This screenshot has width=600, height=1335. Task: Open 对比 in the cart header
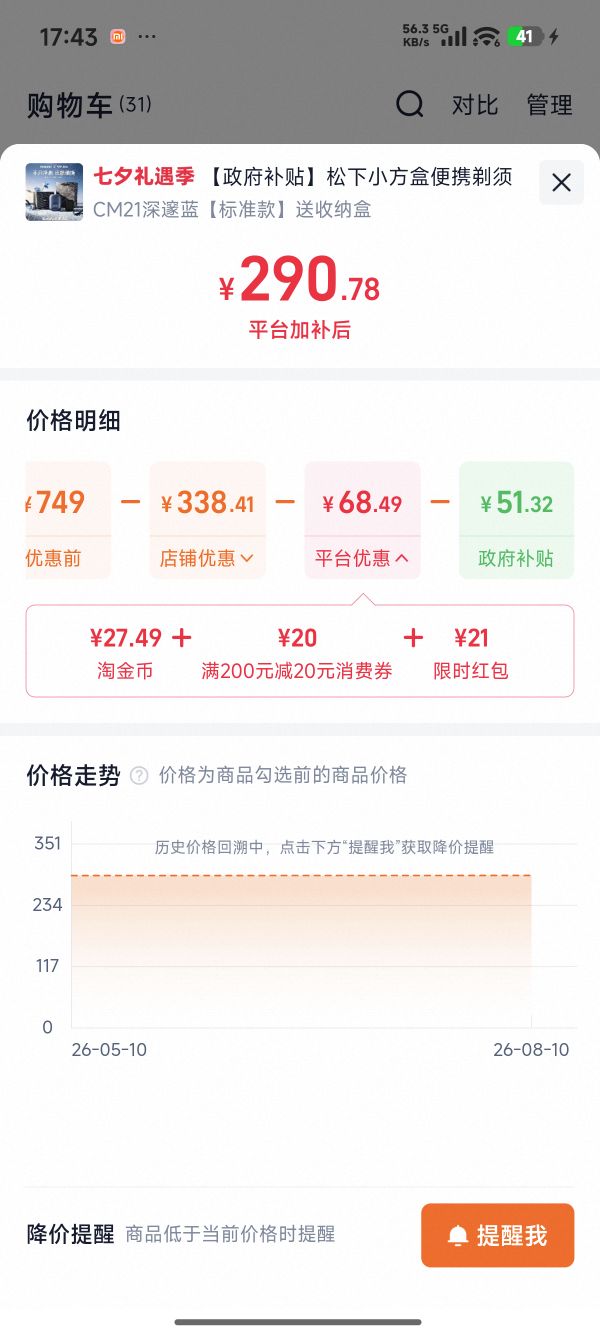475,105
